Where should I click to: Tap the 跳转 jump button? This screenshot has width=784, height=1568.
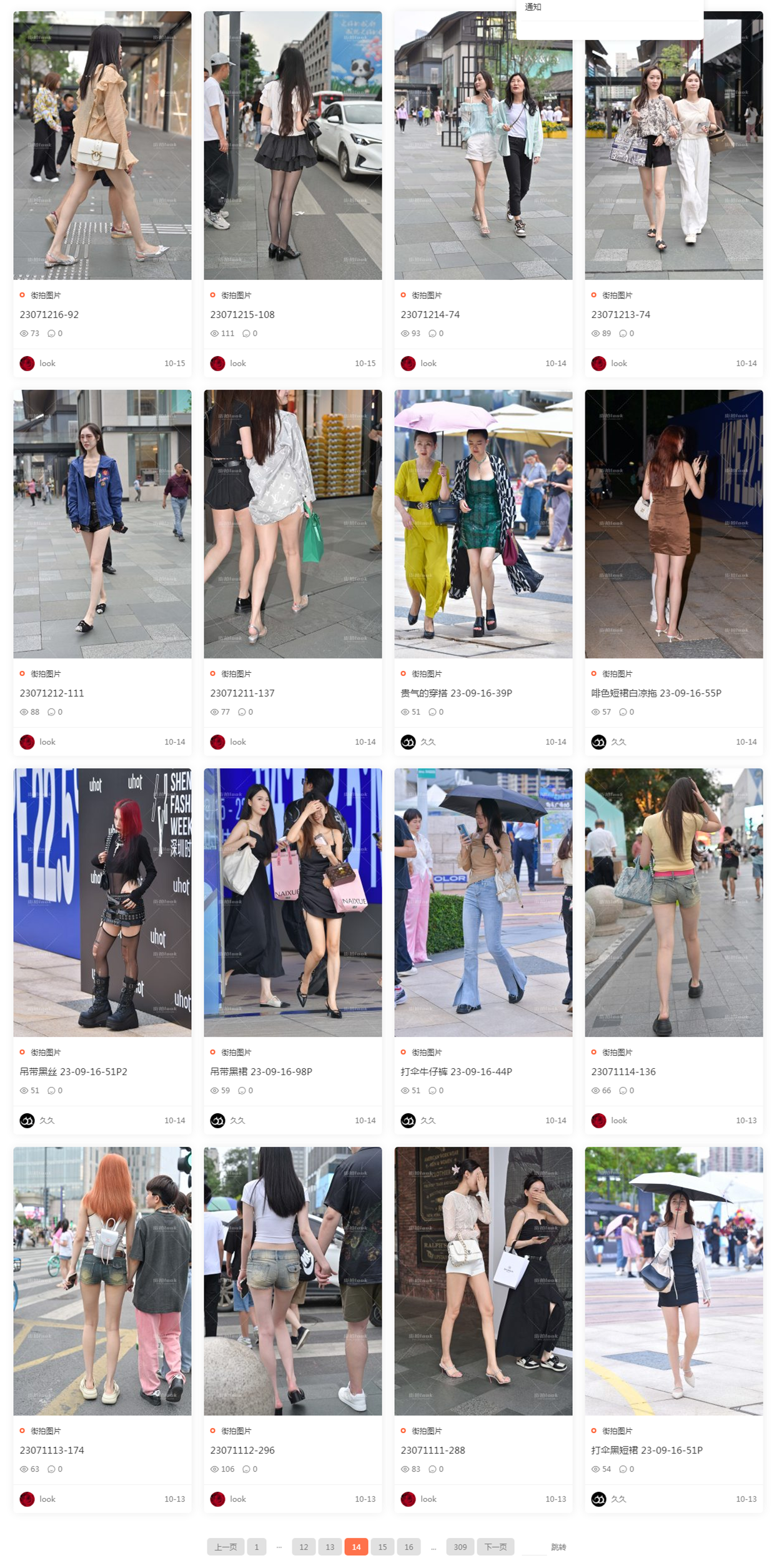pyautogui.click(x=558, y=1547)
